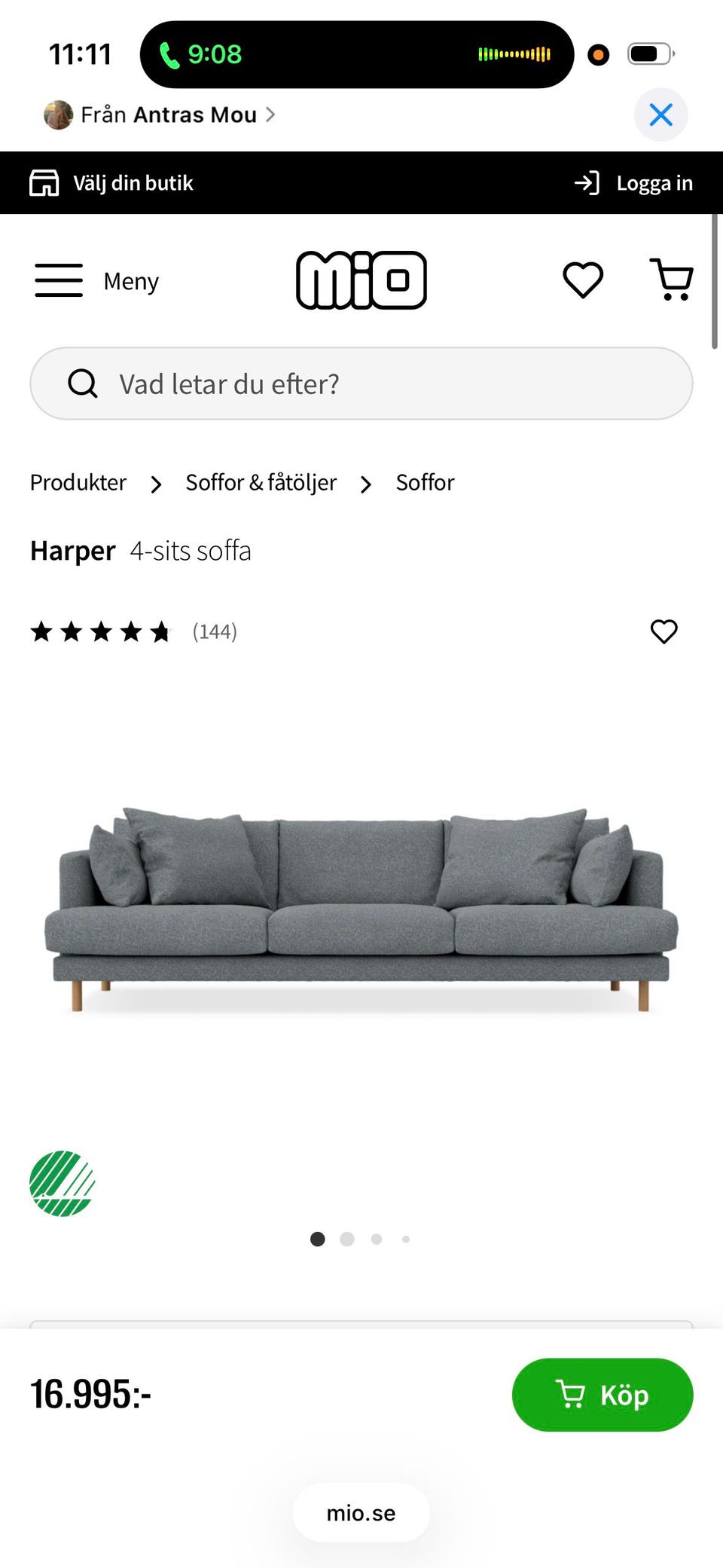723x1568 pixels.
Task: Open the Mio shopping cart
Action: [x=671, y=280]
